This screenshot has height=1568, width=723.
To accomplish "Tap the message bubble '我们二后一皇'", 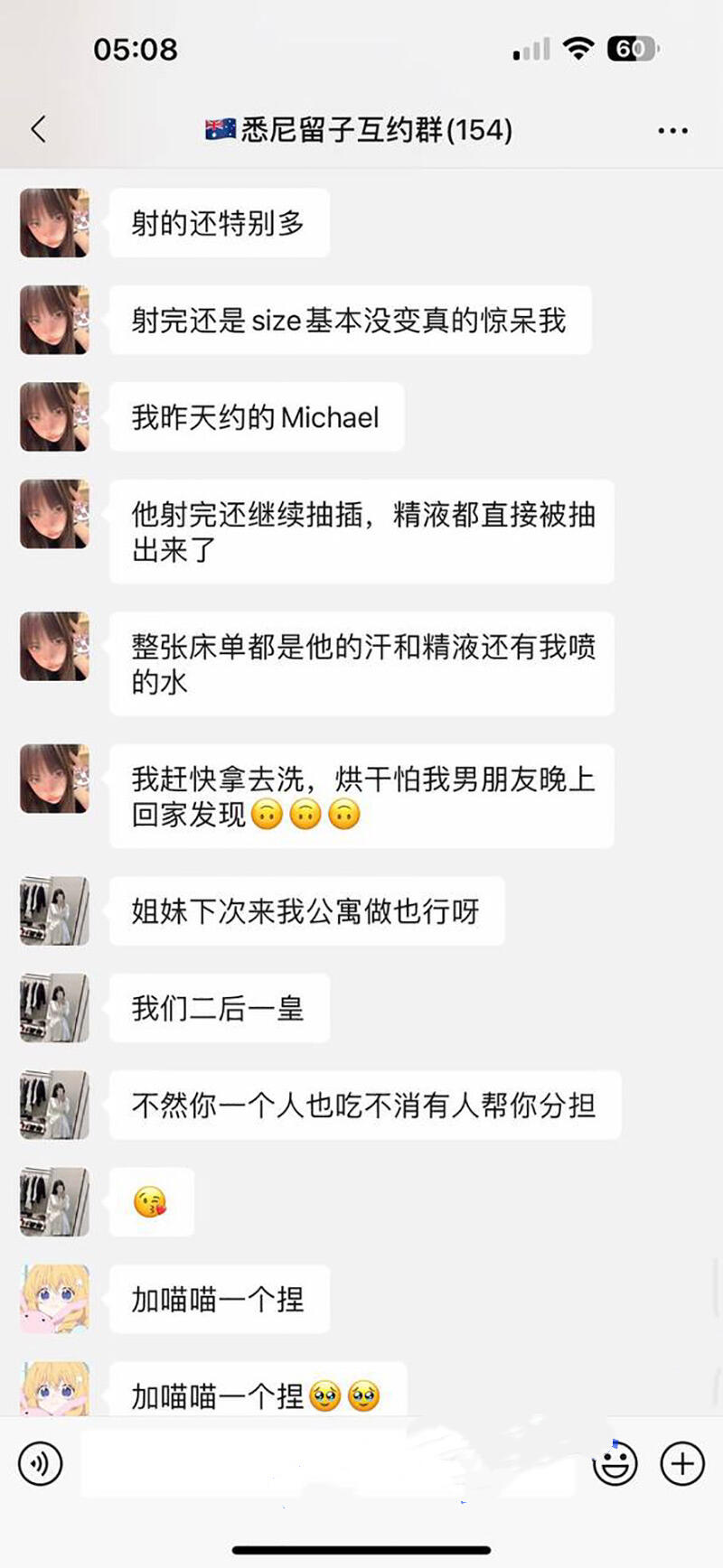I will coord(219,1009).
